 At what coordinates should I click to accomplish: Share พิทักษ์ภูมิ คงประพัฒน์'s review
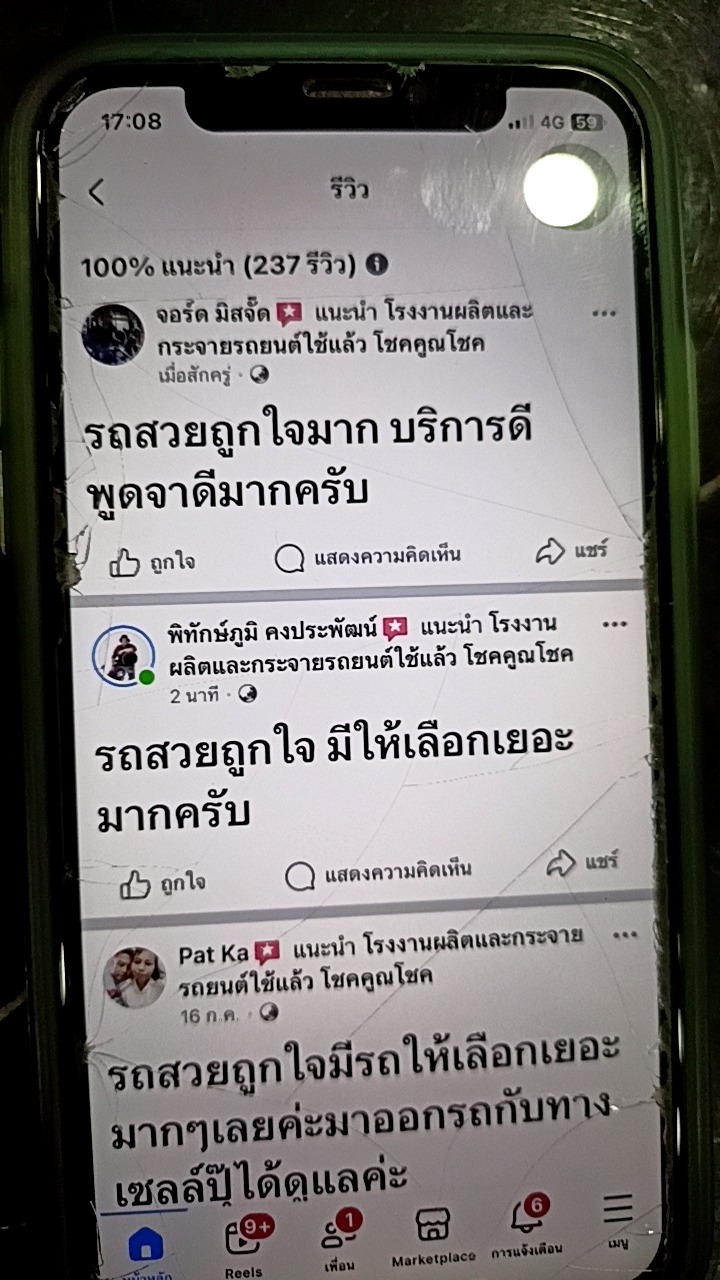(583, 863)
